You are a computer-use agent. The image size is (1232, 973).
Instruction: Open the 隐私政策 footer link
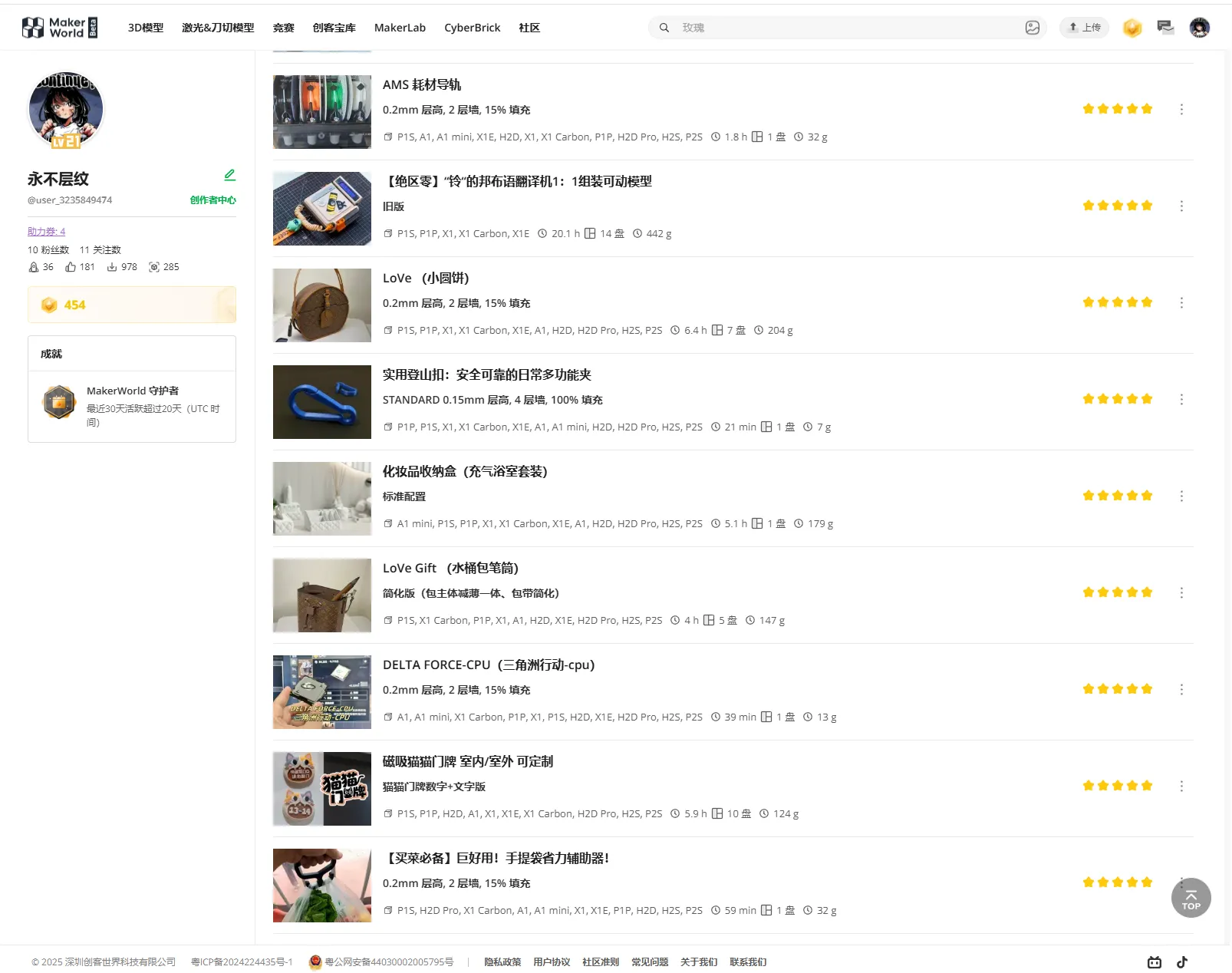(502, 962)
